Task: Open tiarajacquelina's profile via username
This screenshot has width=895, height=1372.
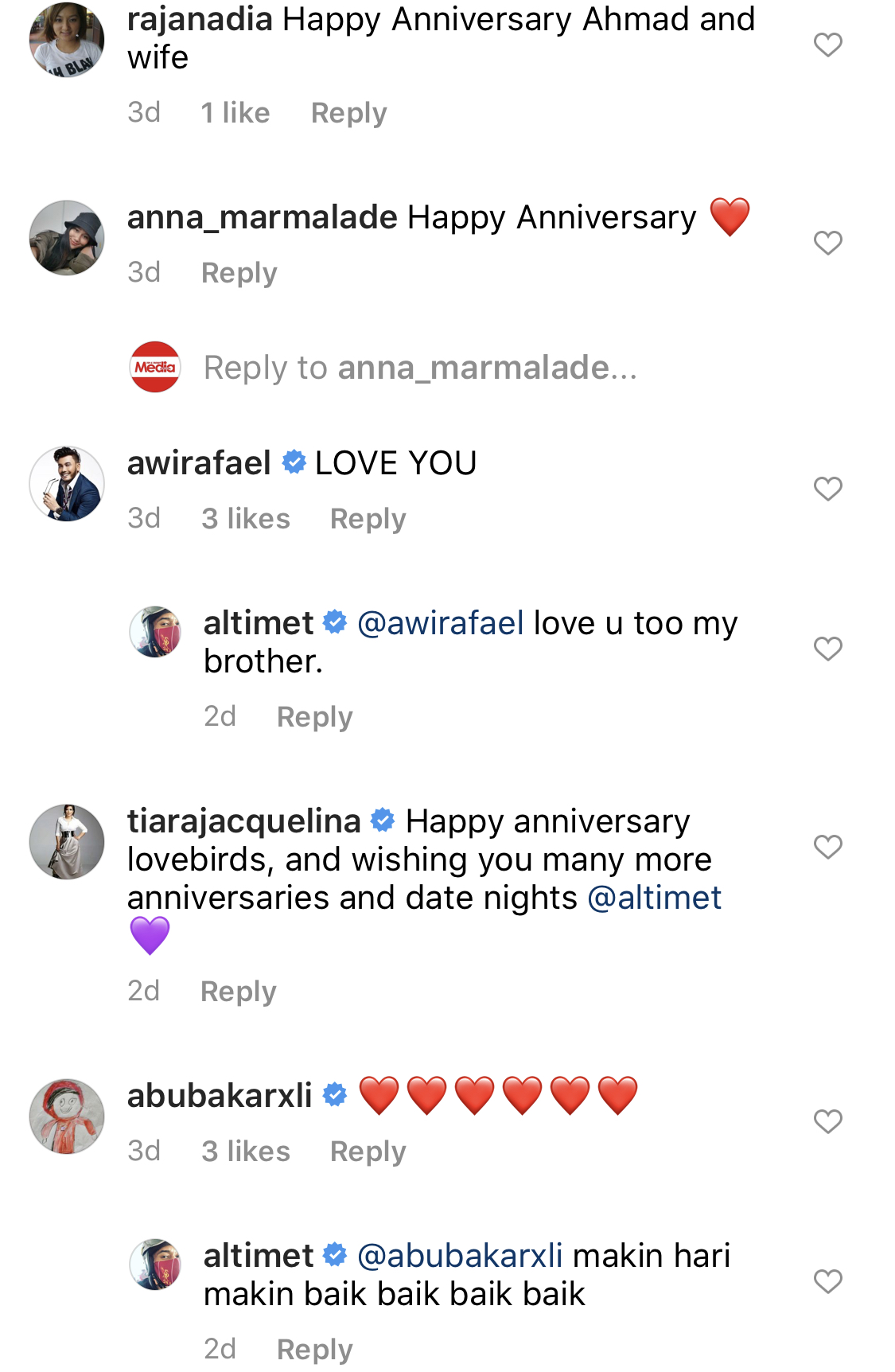Action: tap(243, 821)
